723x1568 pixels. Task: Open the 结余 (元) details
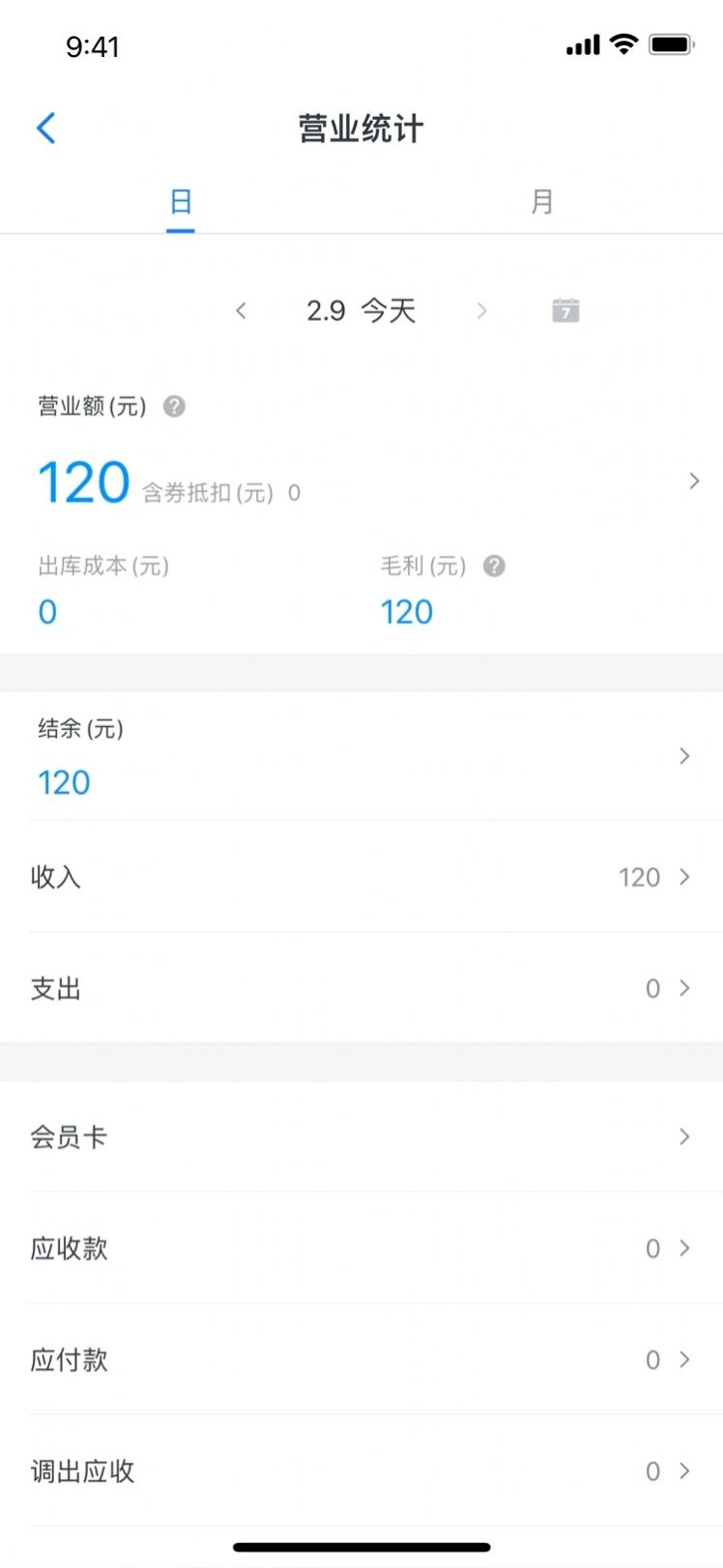click(683, 756)
